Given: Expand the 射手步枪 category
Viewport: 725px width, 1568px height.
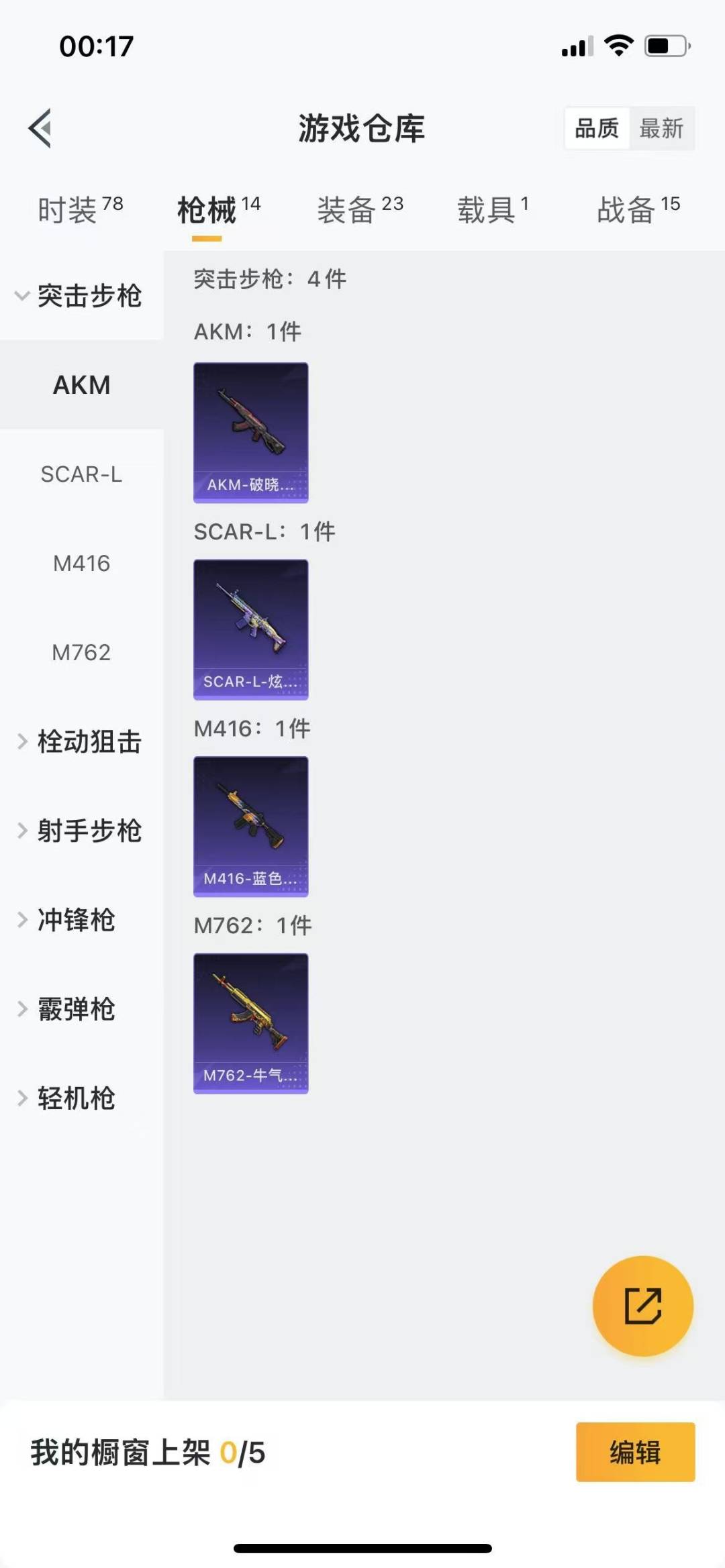Looking at the screenshot, I should tap(81, 831).
